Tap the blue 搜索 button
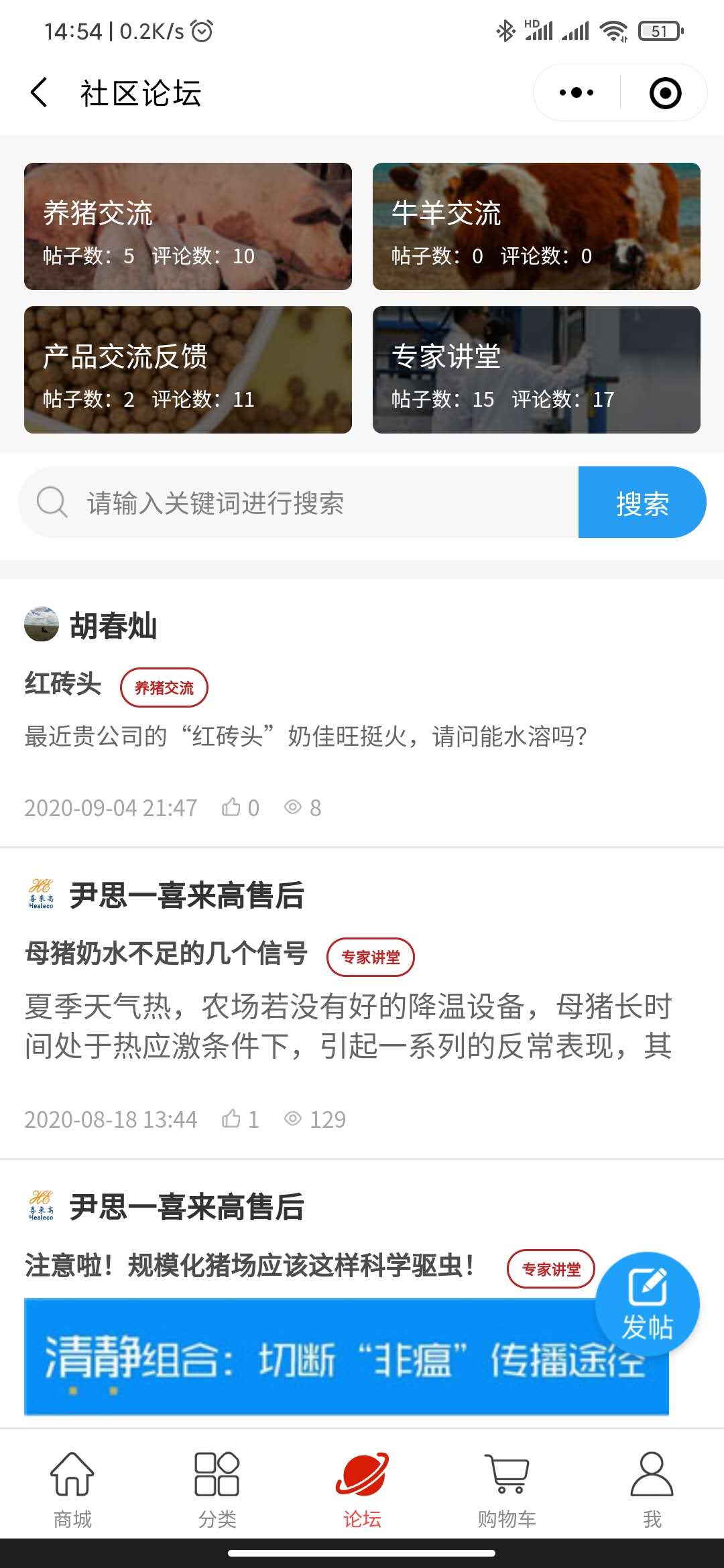This screenshot has height=1568, width=724. tap(642, 503)
